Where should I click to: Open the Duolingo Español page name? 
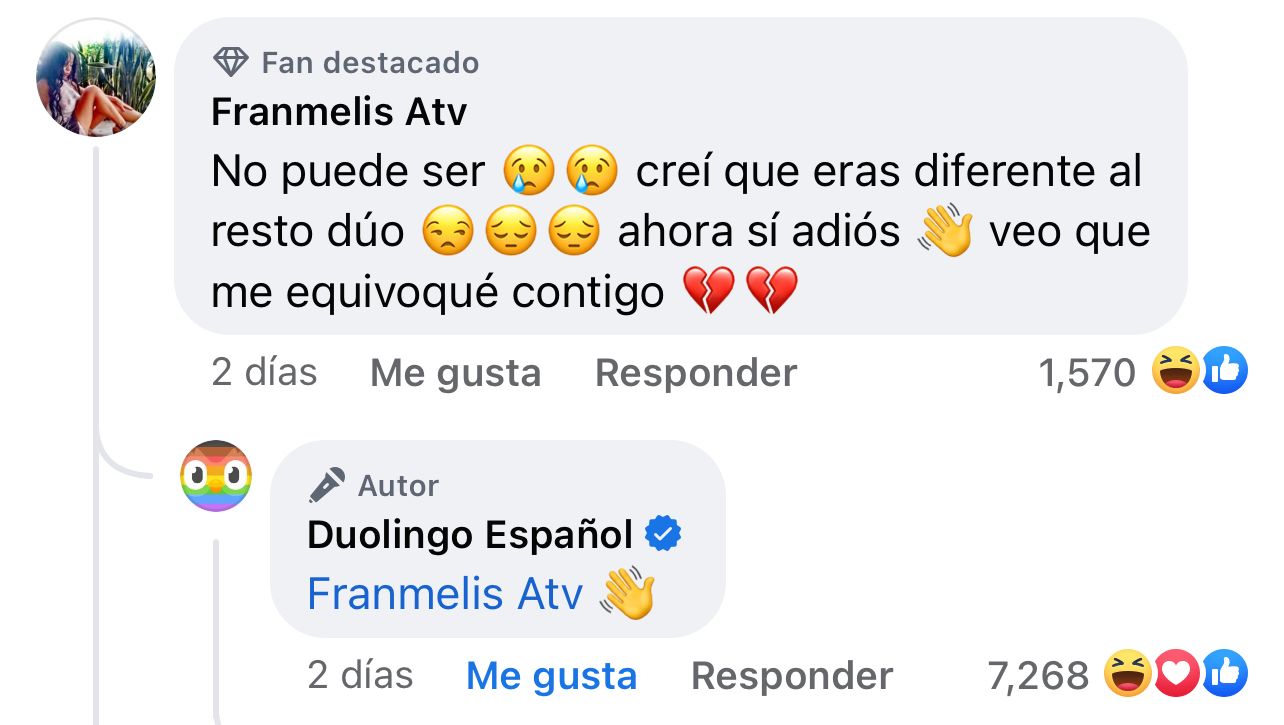[469, 535]
